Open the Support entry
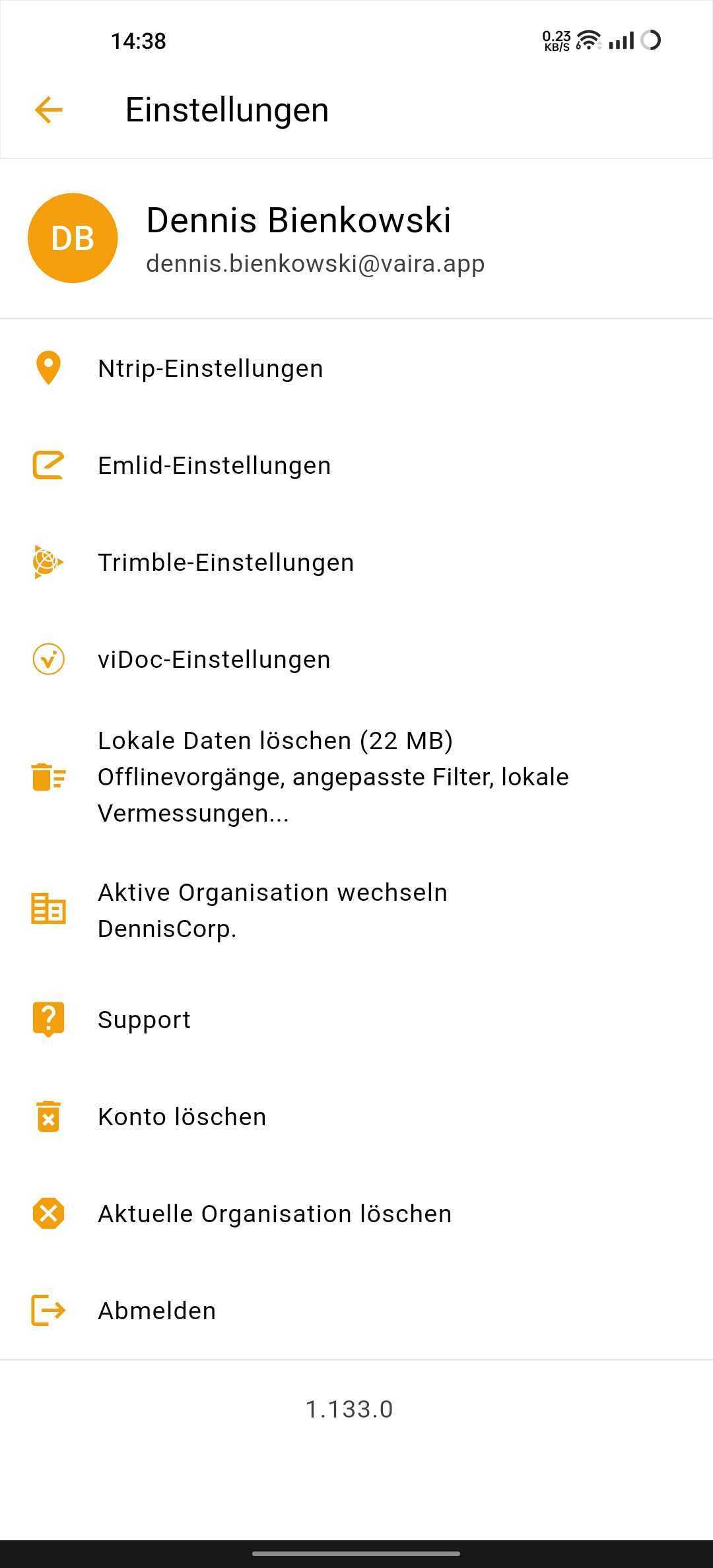The width and height of the screenshot is (713, 1568). click(356, 1020)
